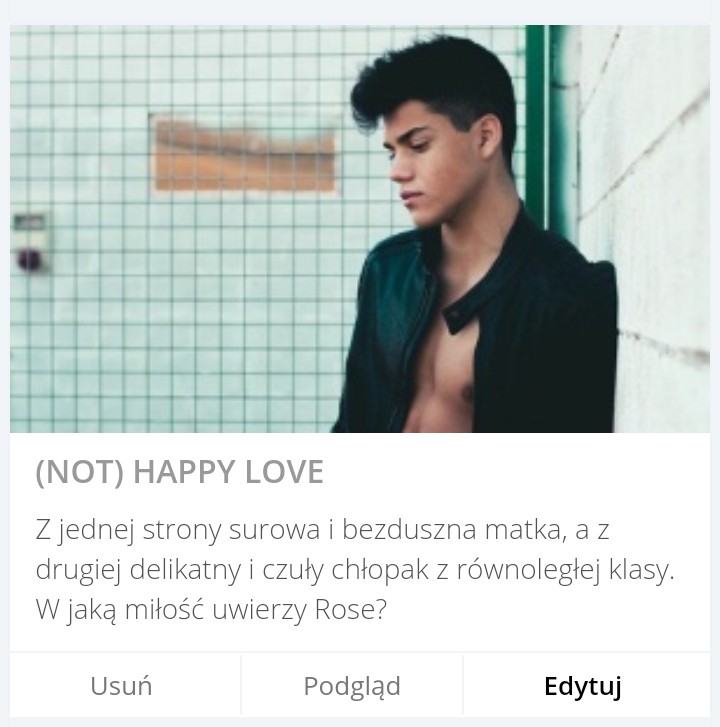Image resolution: width=720 pixels, height=727 pixels.
Task: Tap Usuń to delete the story
Action: [x=121, y=686]
